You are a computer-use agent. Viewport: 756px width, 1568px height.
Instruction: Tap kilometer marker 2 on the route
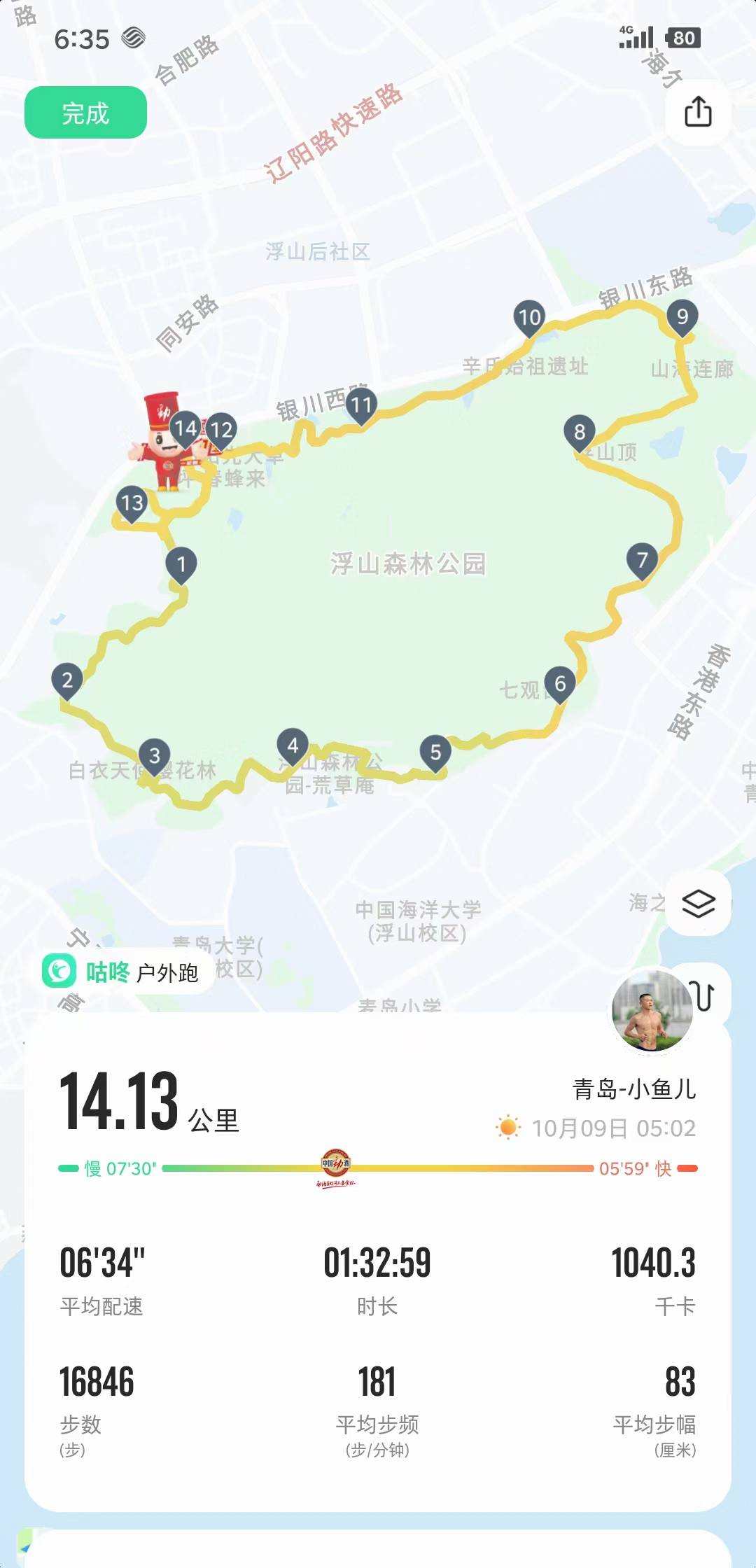tap(67, 680)
